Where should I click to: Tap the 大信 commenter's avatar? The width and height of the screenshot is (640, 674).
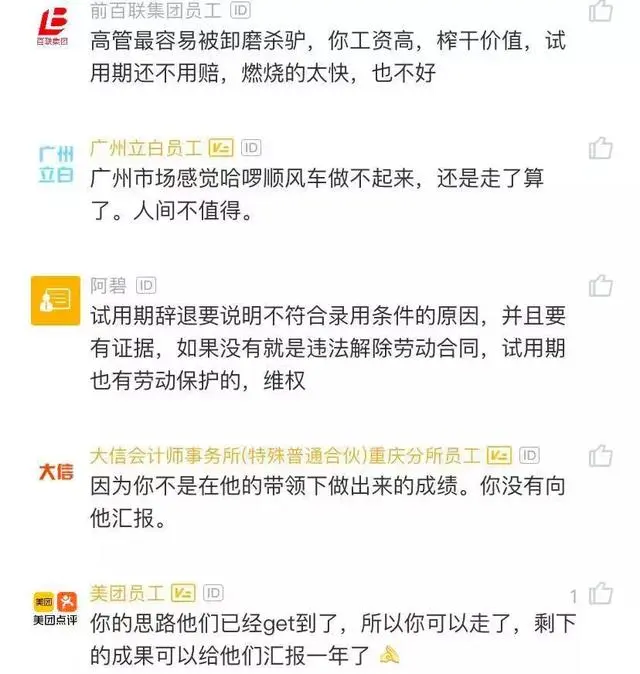point(56,472)
